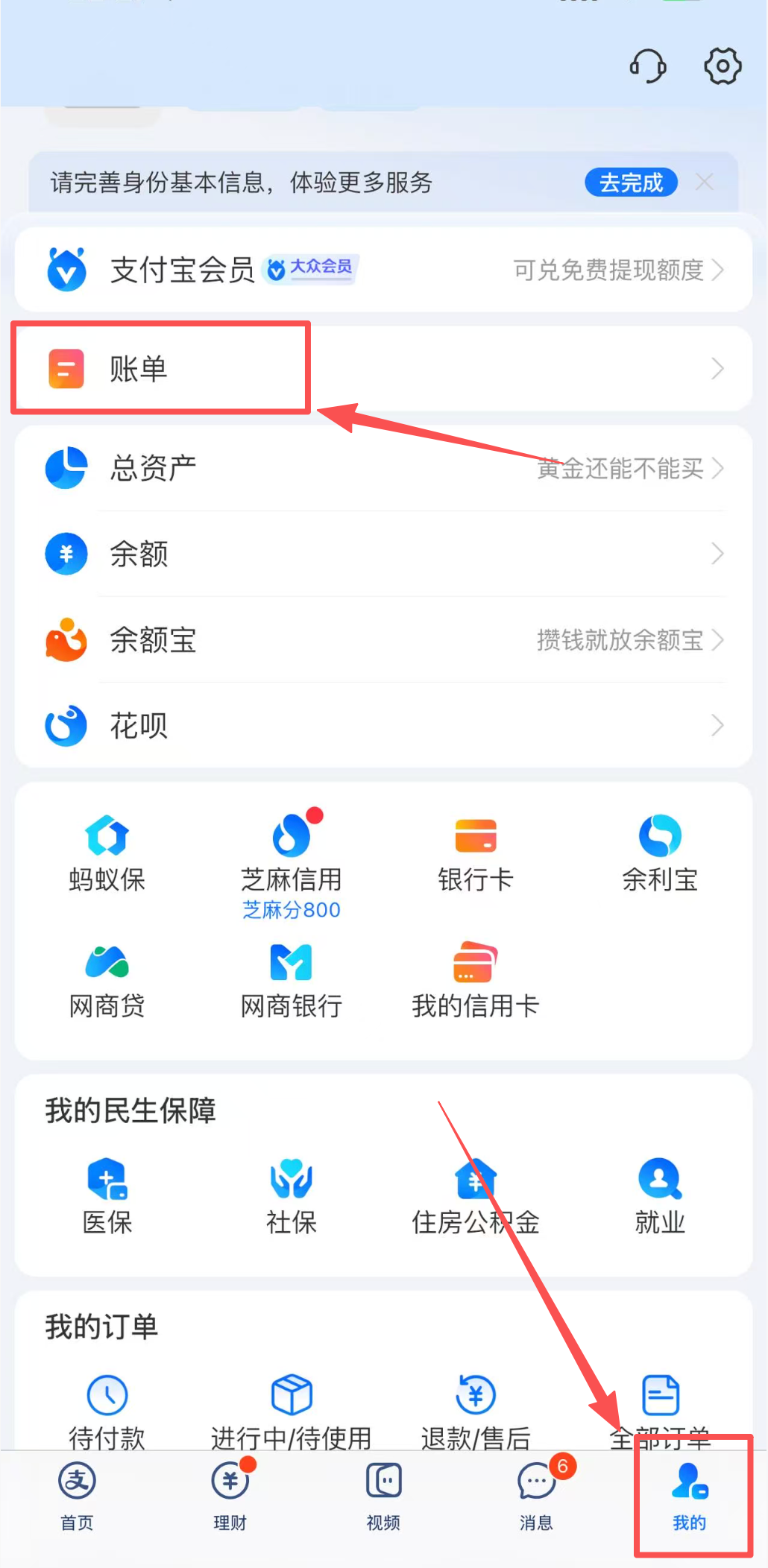Open customer service headset icon
This screenshot has width=768, height=1568.
[647, 66]
